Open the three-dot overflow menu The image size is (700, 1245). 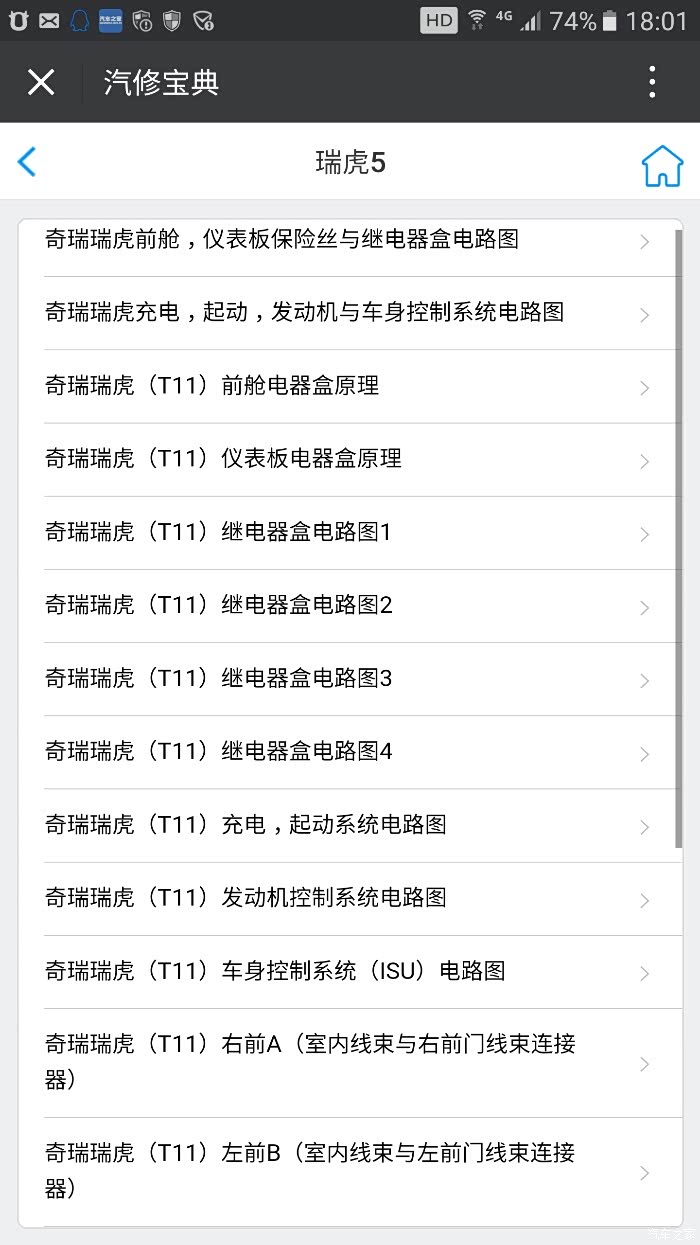pyautogui.click(x=652, y=82)
